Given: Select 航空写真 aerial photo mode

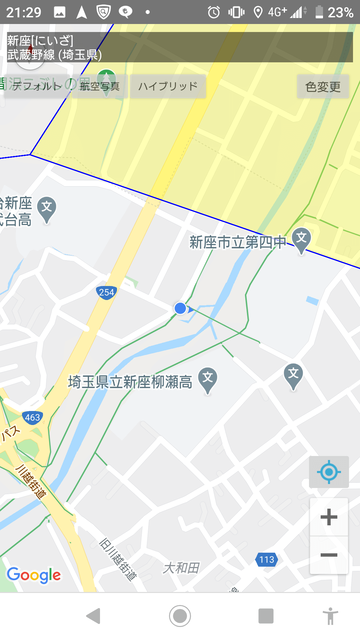Looking at the screenshot, I should coord(100,86).
